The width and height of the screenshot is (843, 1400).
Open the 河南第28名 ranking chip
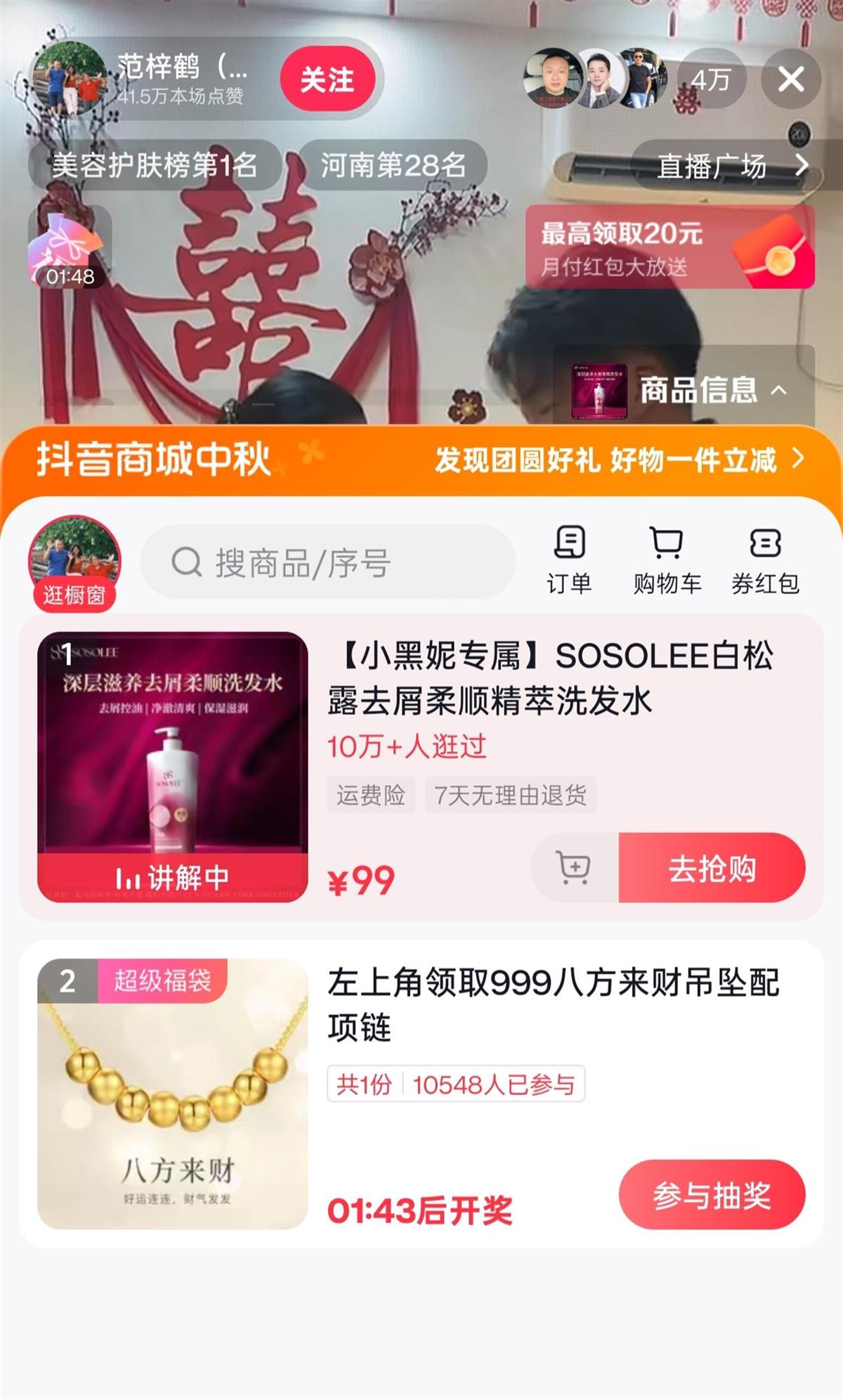coord(393,166)
